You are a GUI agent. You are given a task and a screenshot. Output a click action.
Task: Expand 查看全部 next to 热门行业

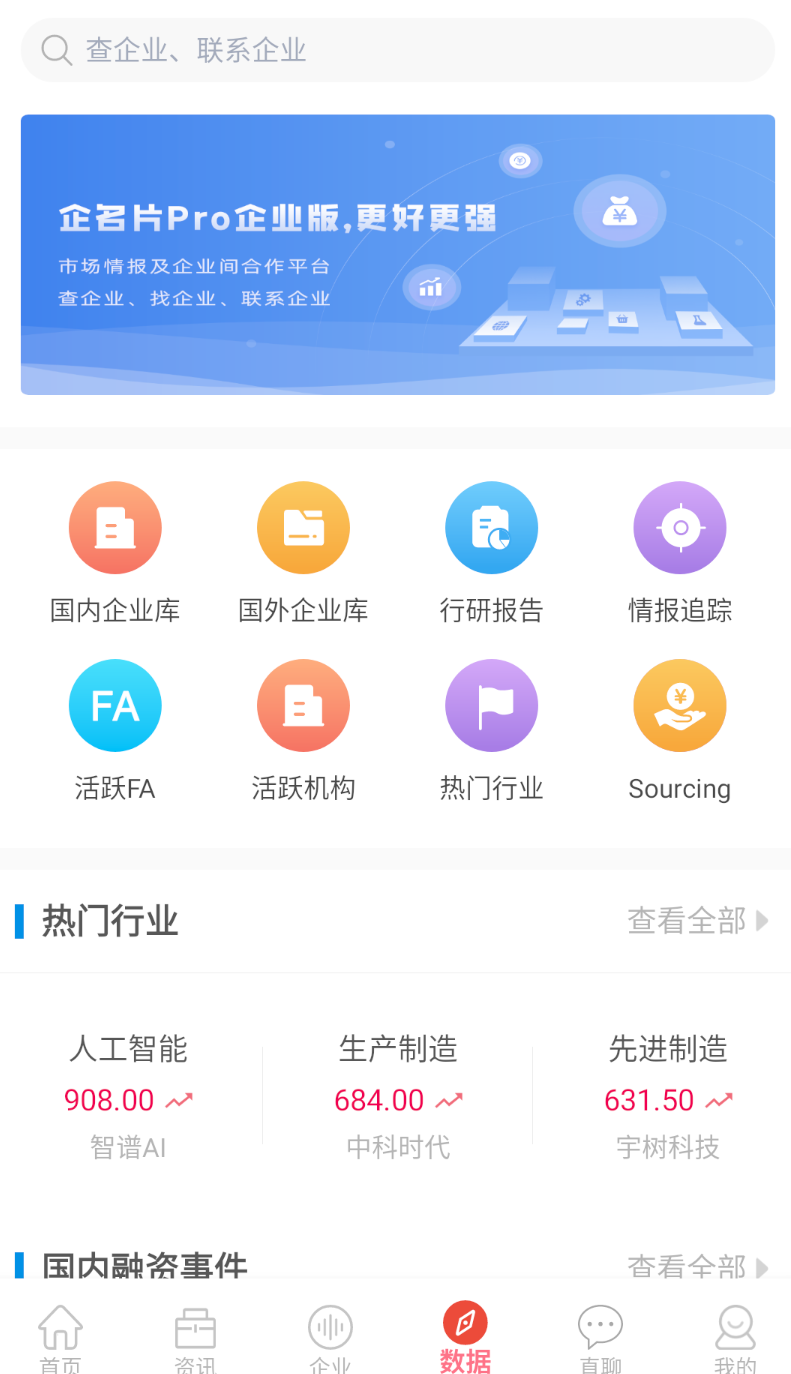point(698,920)
